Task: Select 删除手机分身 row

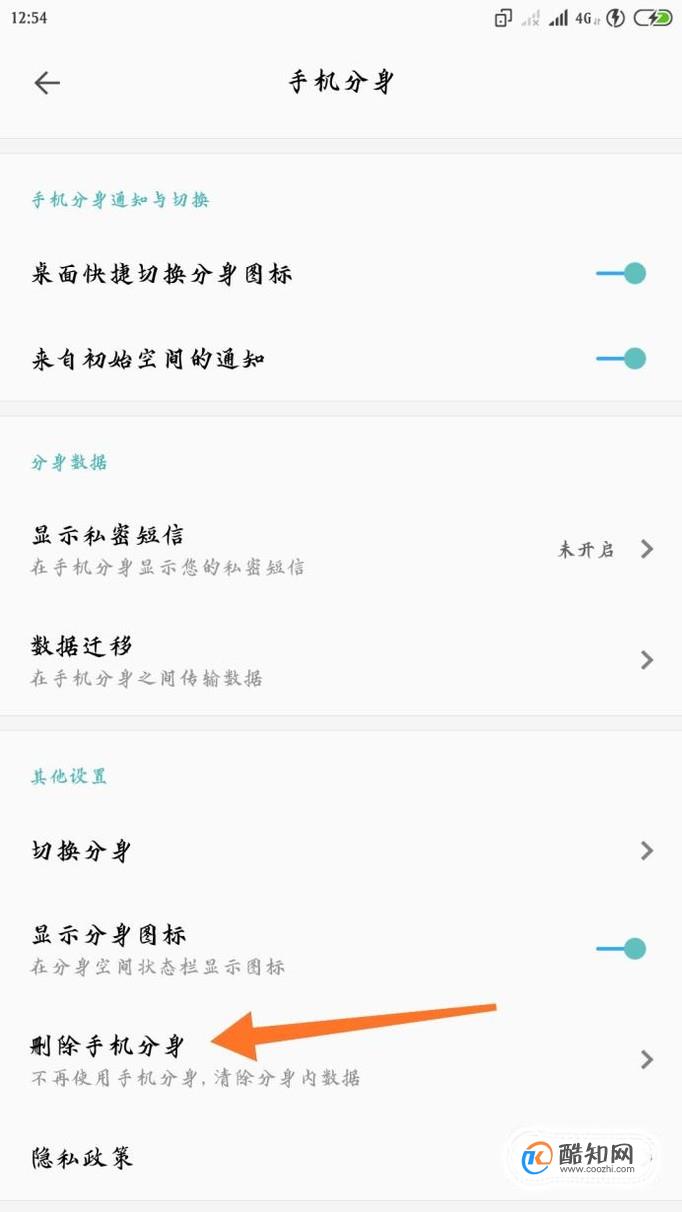Action: point(341,1060)
